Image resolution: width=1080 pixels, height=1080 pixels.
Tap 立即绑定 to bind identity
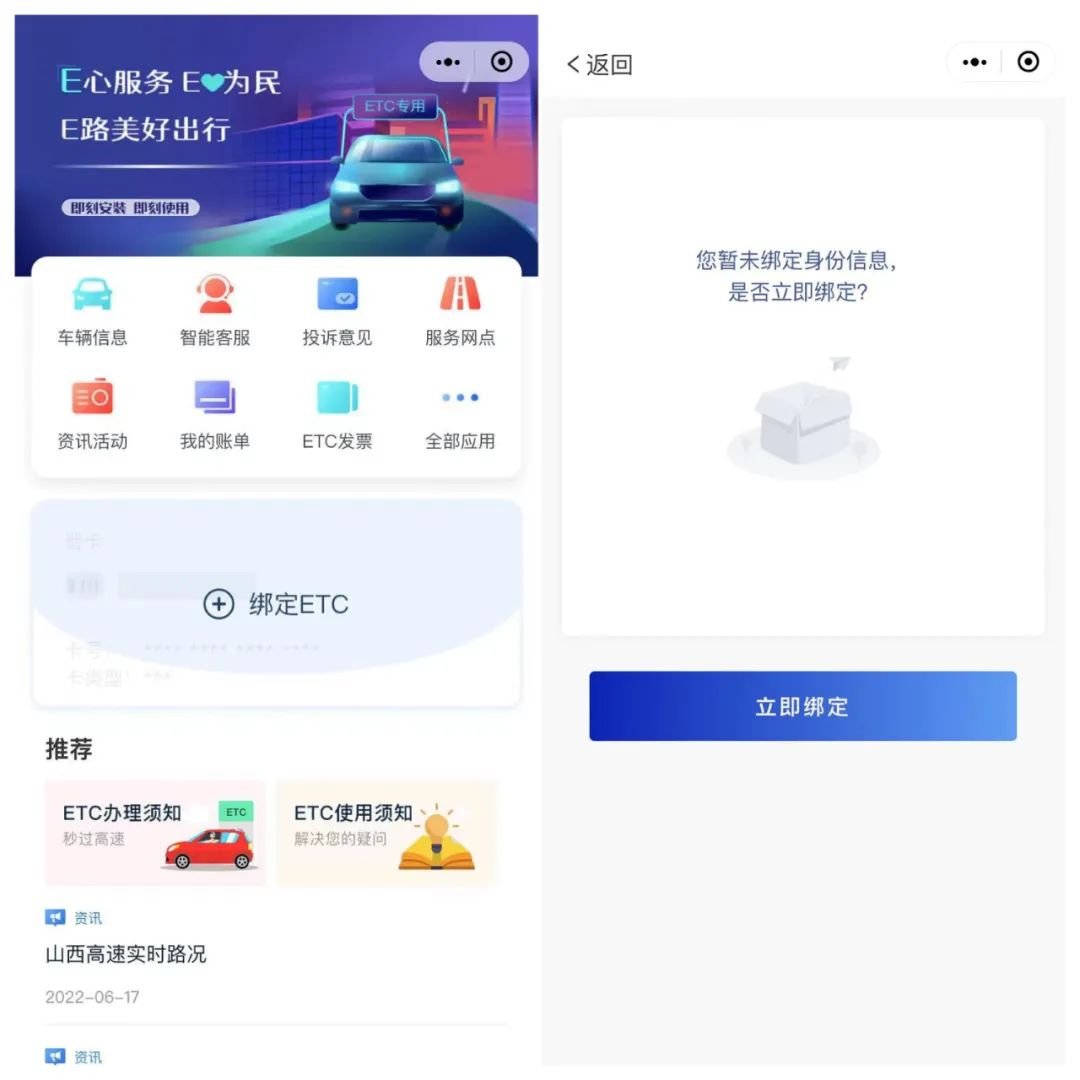(x=802, y=706)
